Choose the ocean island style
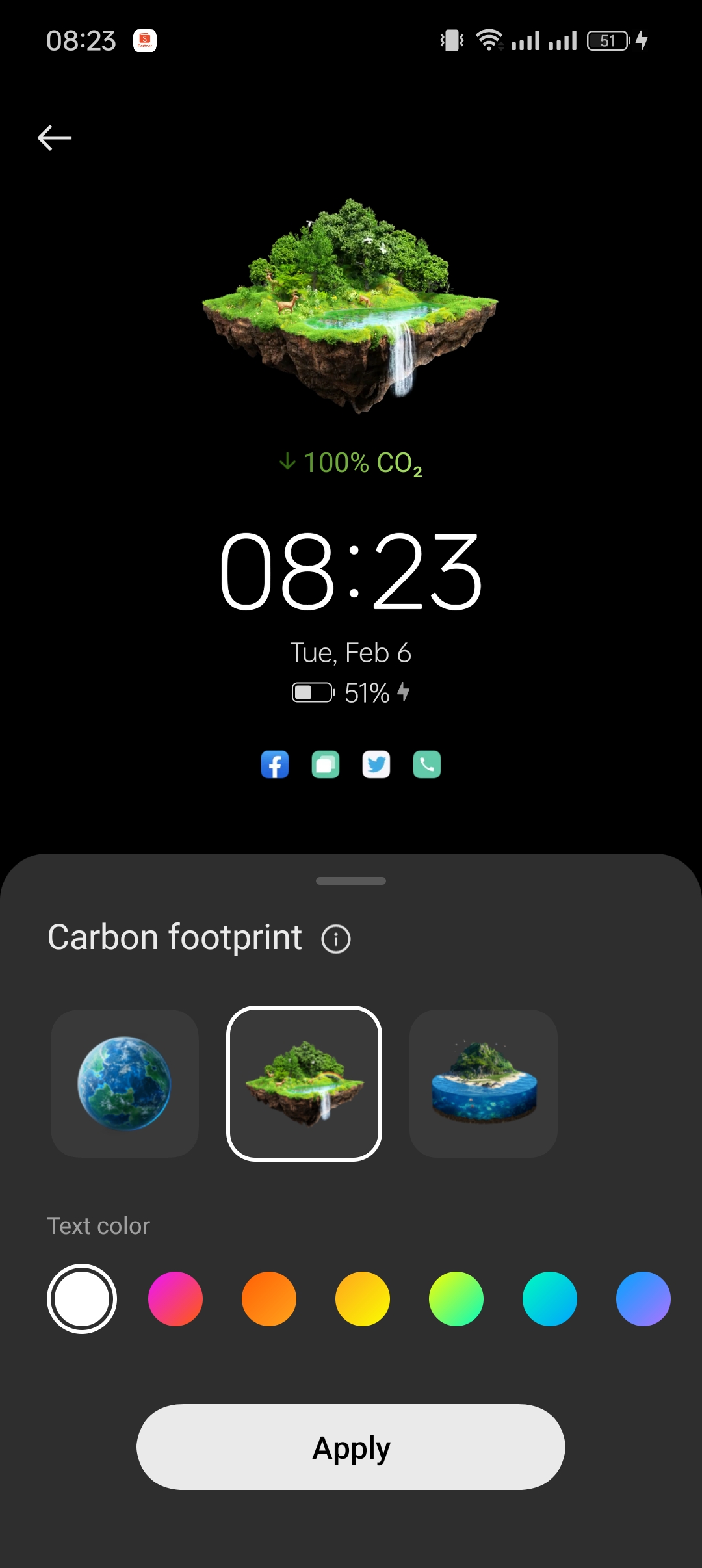Viewport: 702px width, 1568px height. coord(484,1084)
